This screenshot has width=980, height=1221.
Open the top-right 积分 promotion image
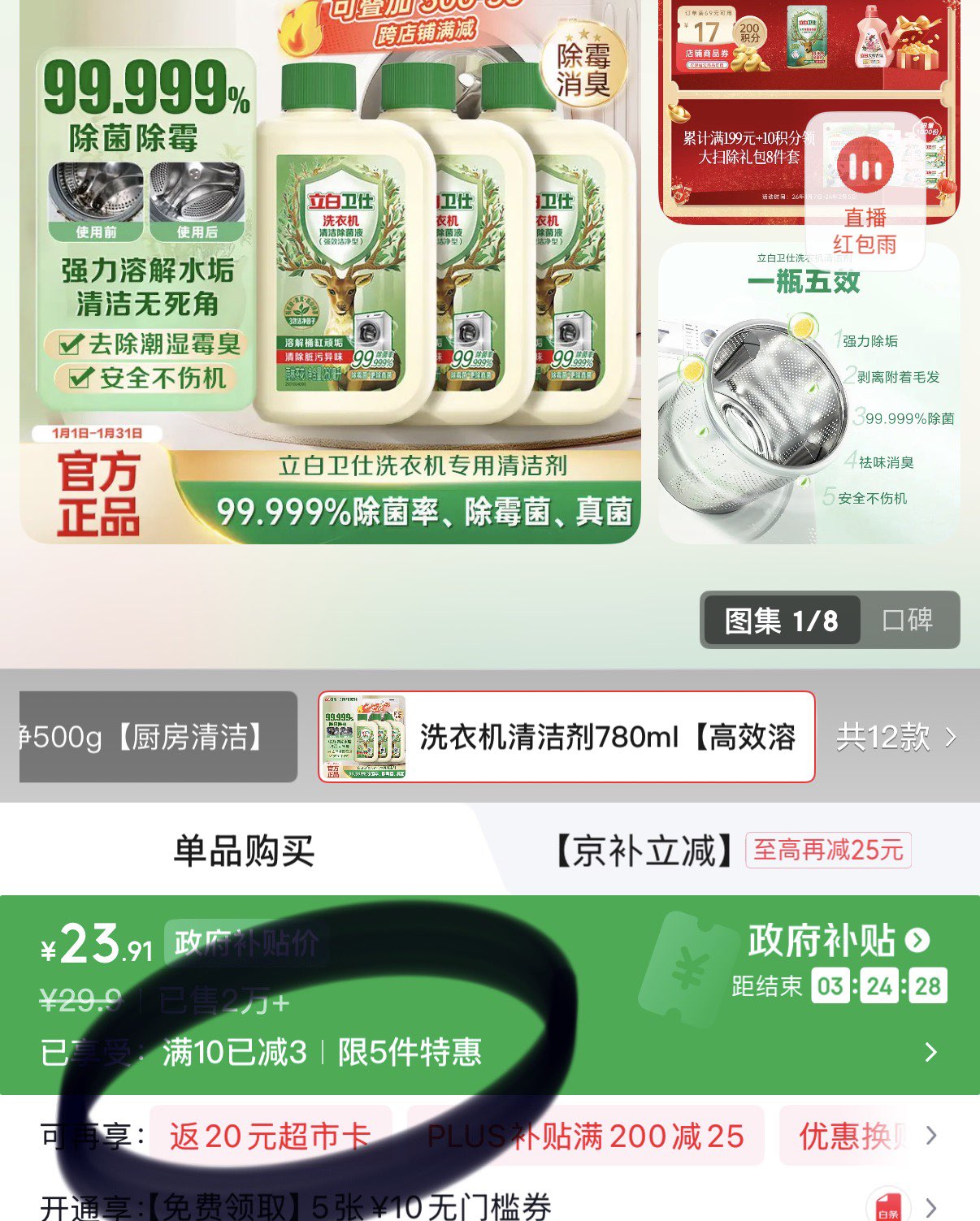[809, 112]
